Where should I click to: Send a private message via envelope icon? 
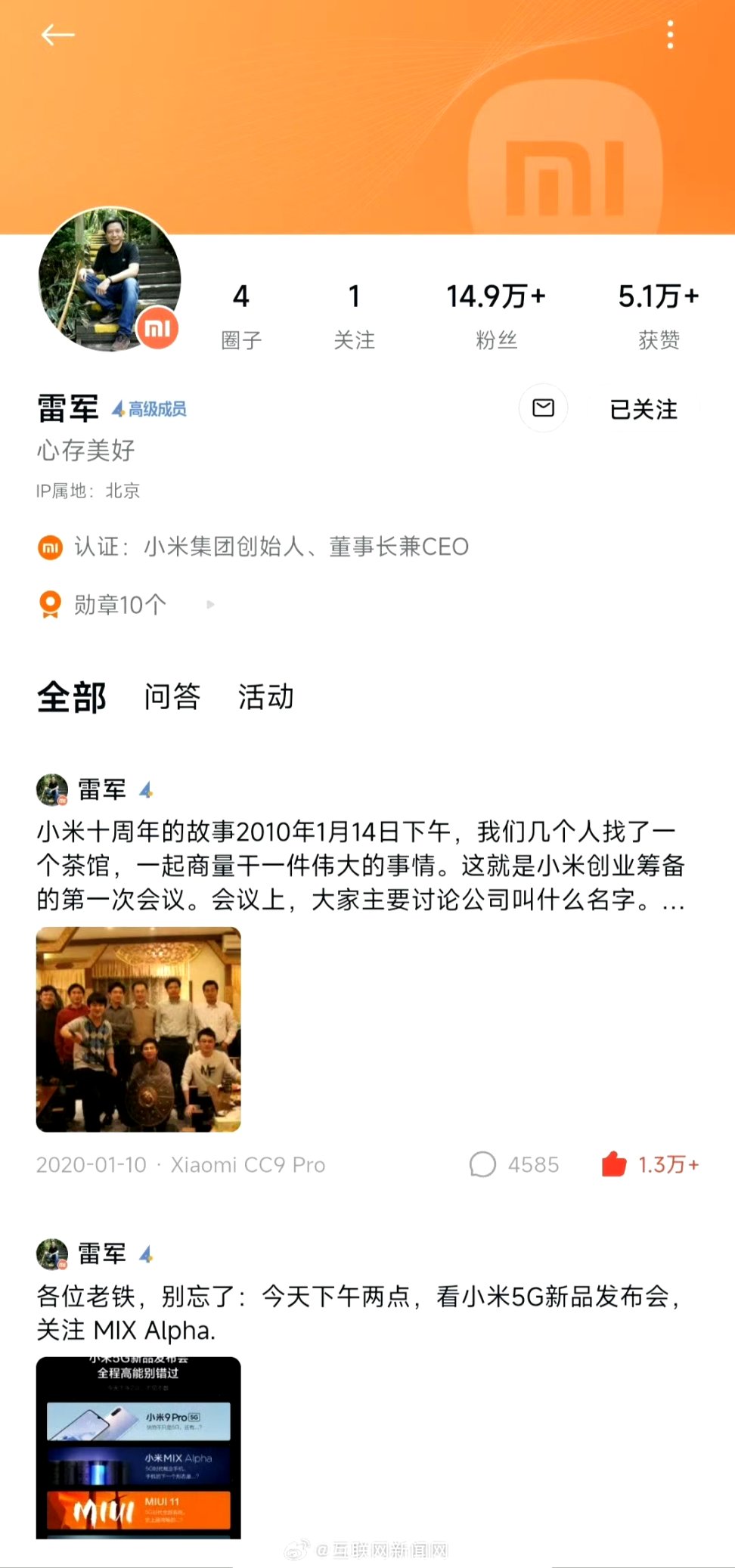[x=543, y=408]
